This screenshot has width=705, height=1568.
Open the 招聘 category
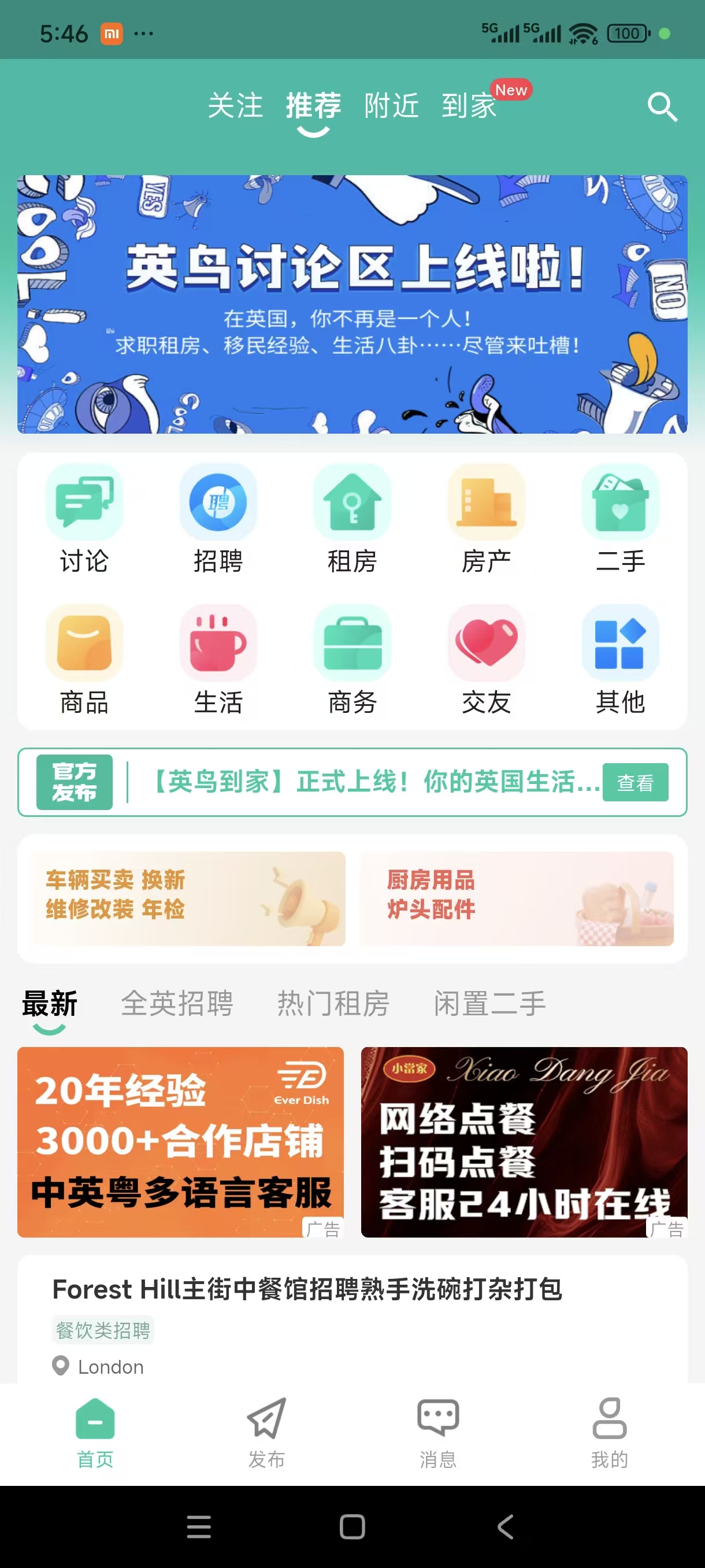point(218,519)
